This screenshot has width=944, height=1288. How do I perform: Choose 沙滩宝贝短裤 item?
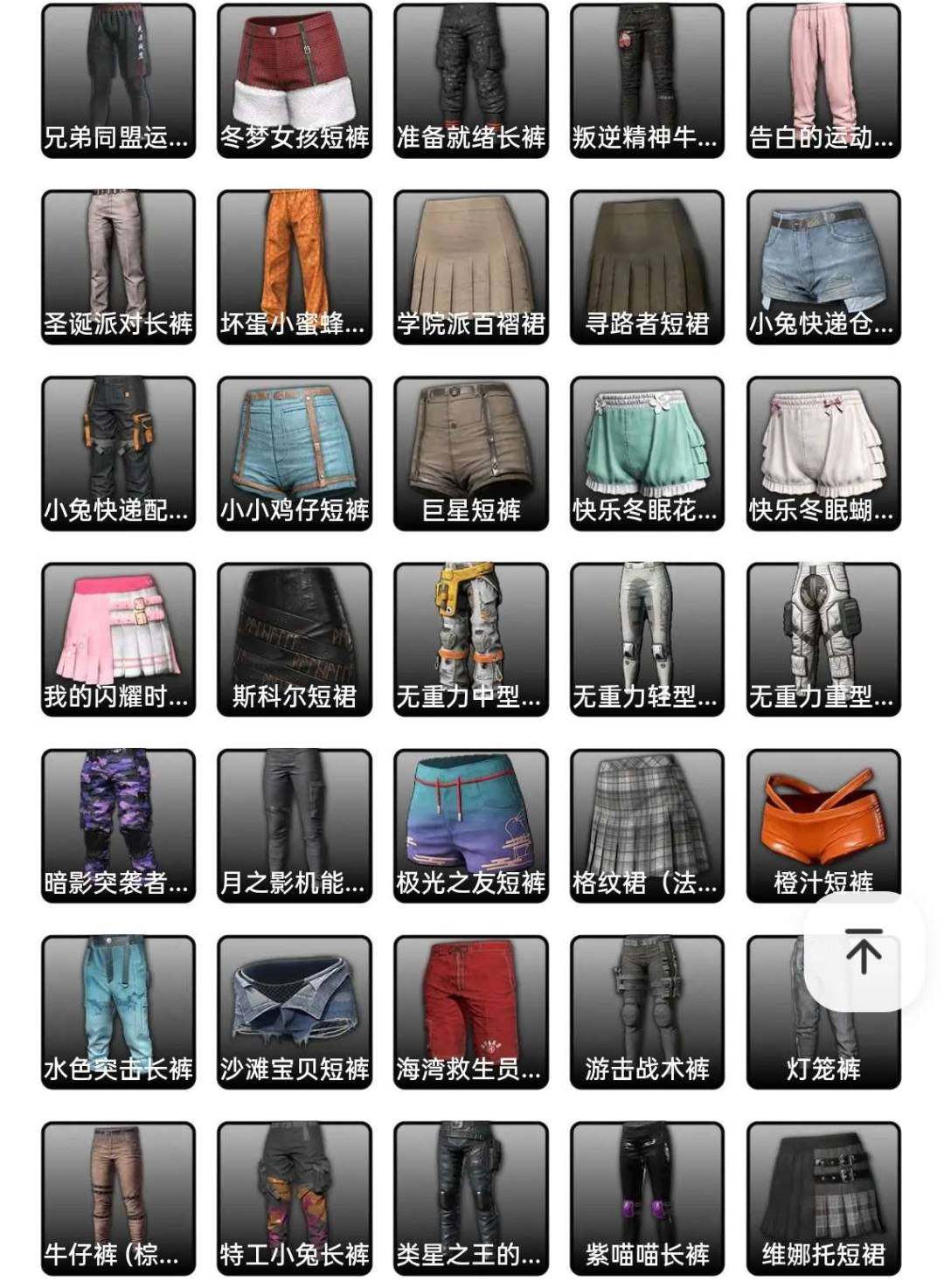click(295, 1011)
